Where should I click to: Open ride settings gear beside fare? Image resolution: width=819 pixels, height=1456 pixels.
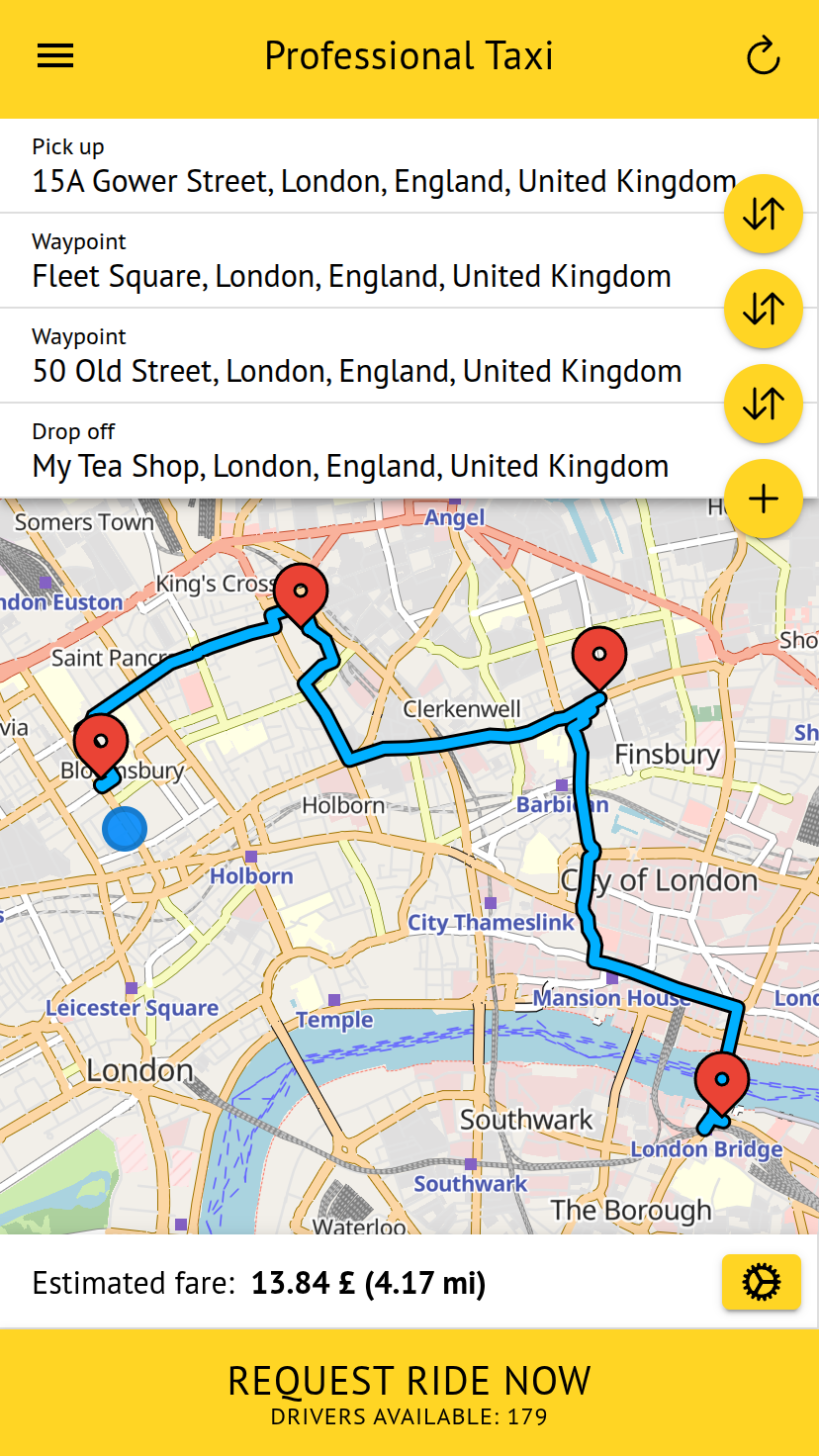[761, 1282]
